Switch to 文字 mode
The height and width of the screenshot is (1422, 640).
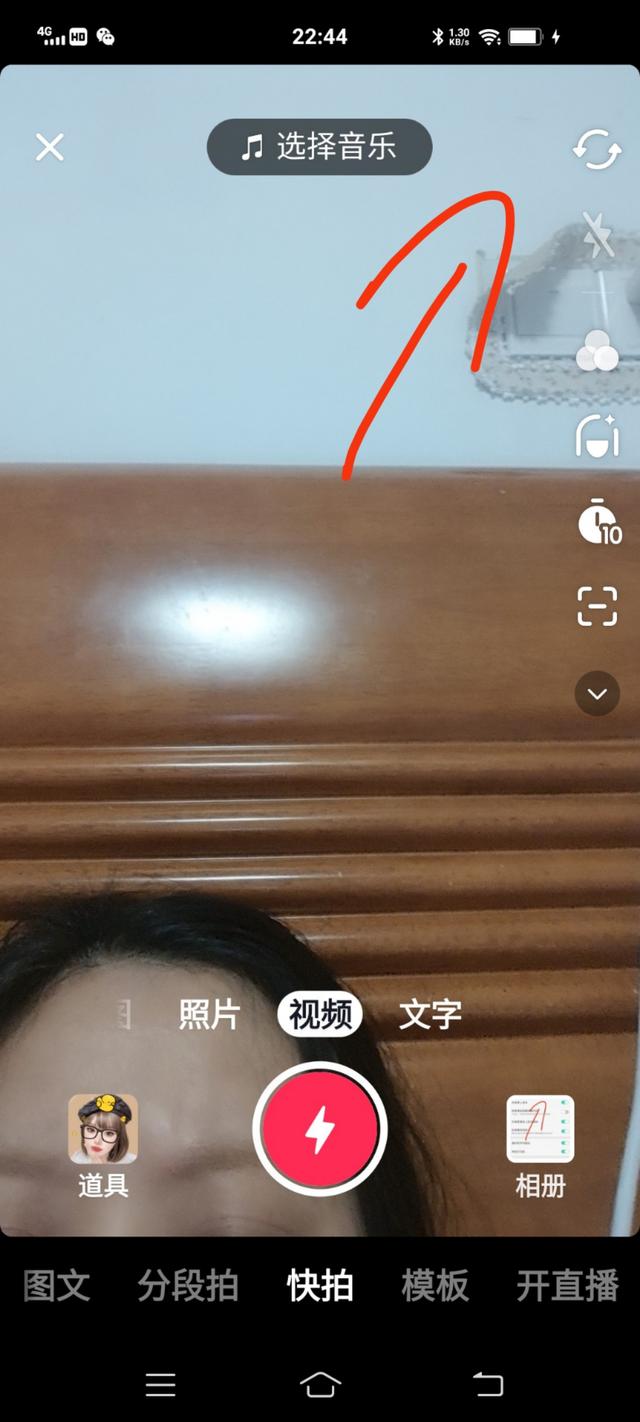(430, 1015)
